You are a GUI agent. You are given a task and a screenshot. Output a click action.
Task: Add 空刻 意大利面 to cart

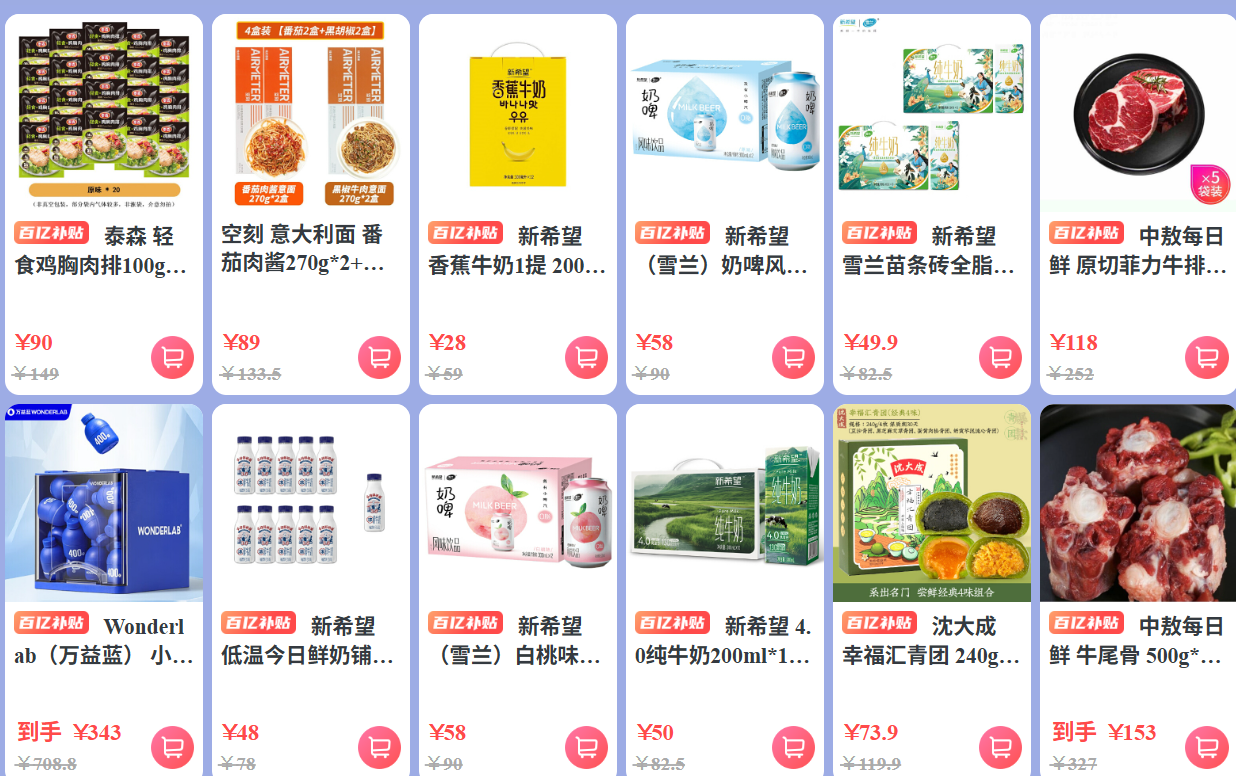coord(379,358)
